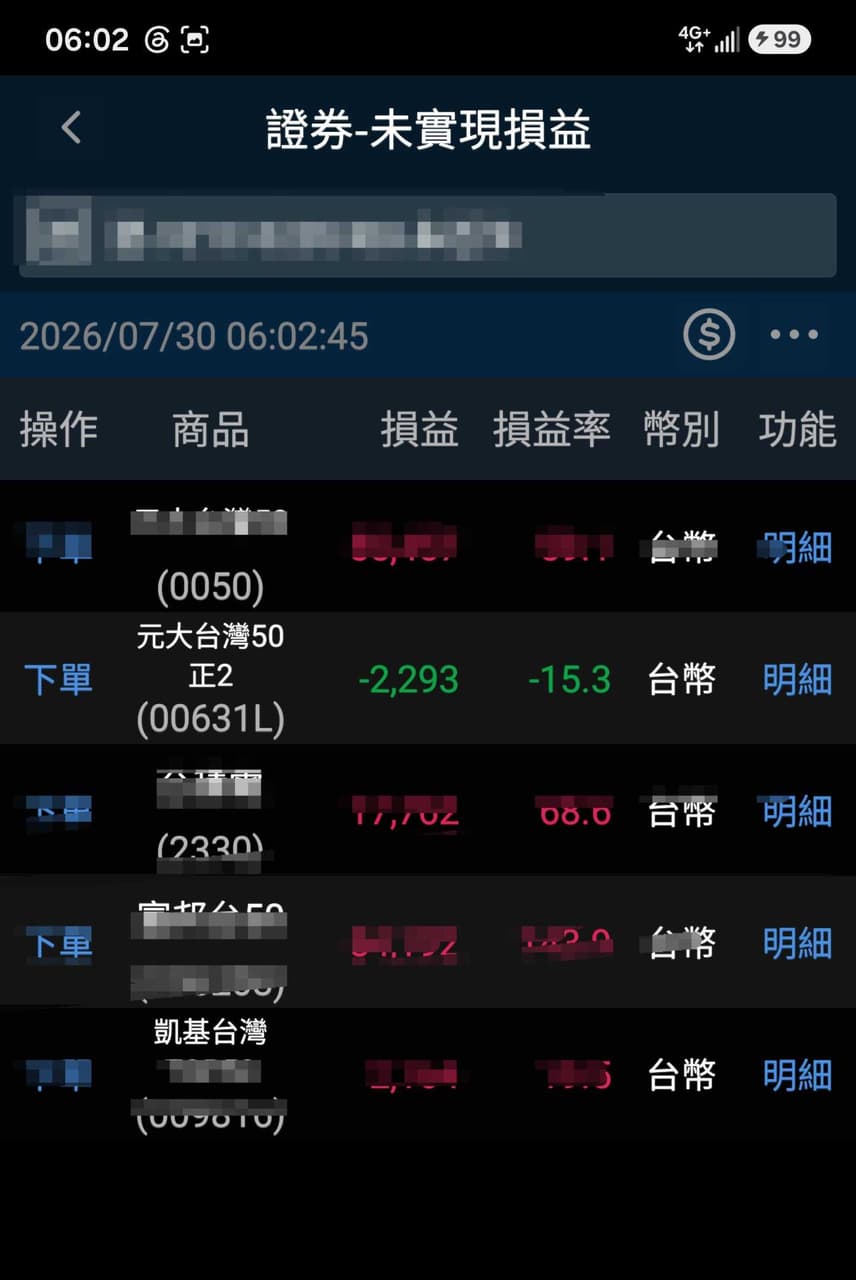856x1280 pixels.
Task: Open the blurred account selector bar
Action: click(428, 235)
